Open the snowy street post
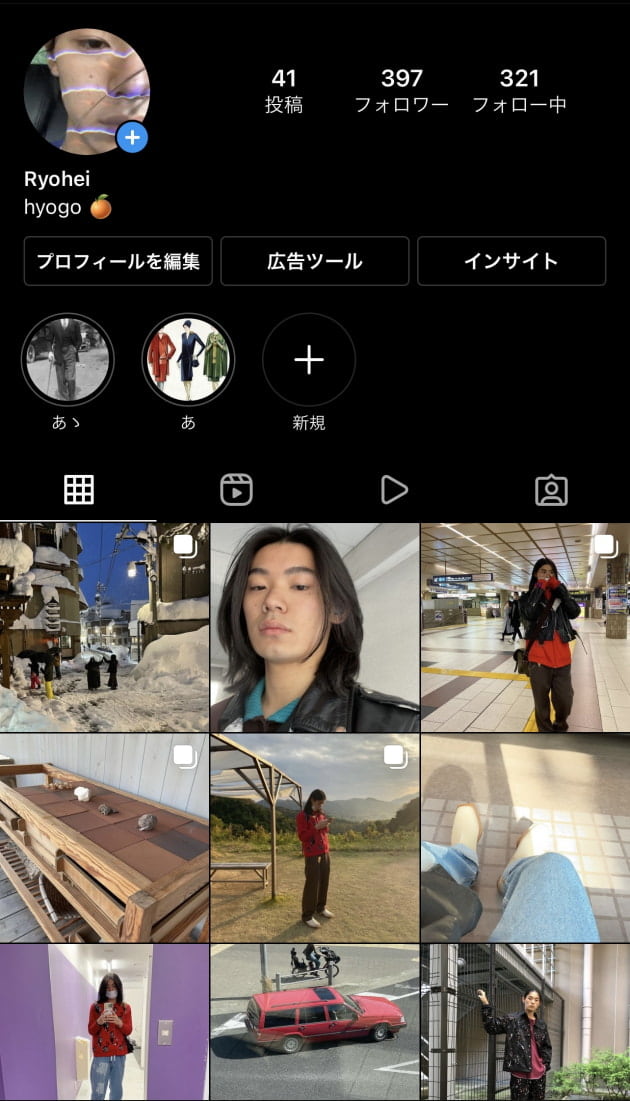 pyautogui.click(x=104, y=627)
